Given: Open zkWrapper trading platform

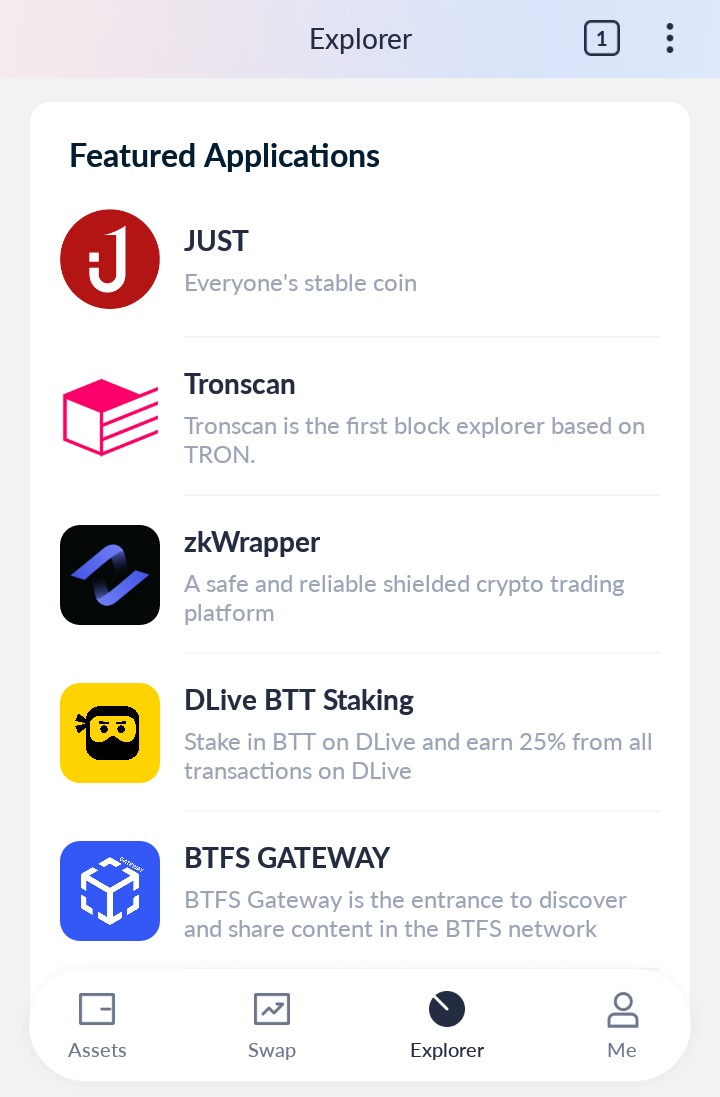Looking at the screenshot, I should [x=360, y=575].
